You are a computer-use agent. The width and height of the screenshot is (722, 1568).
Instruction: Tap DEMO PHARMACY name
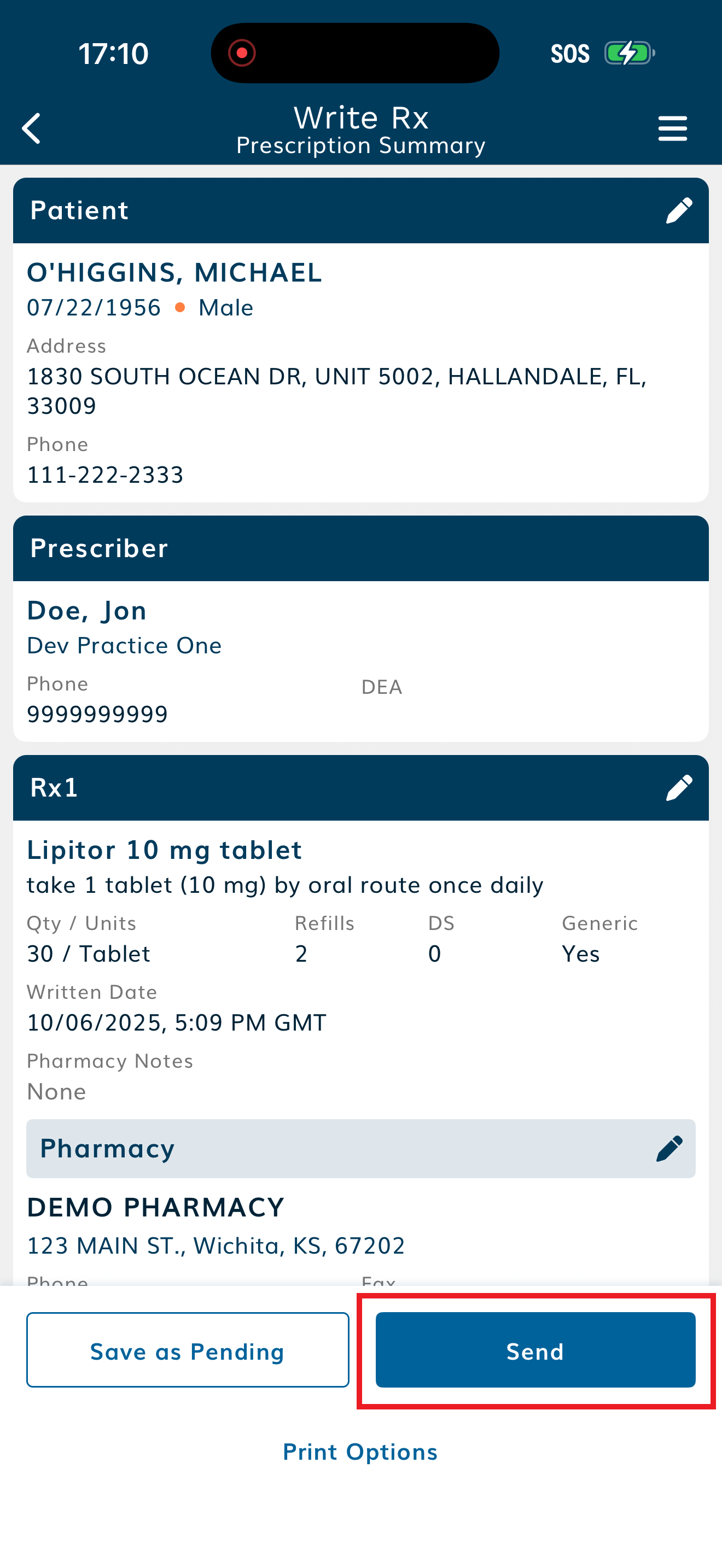click(155, 1207)
